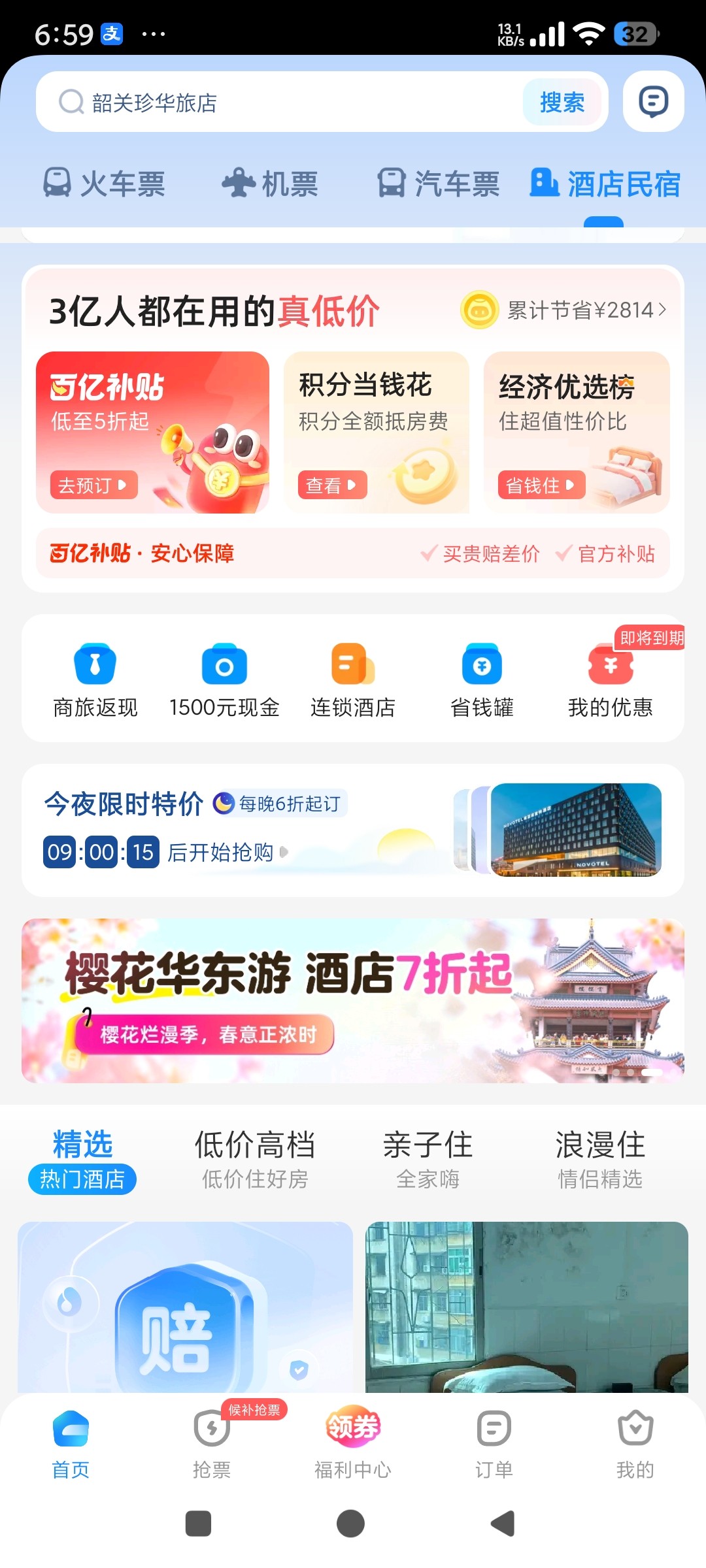Open the 1500元现金 offer
This screenshot has width=706, height=1568.
point(224,679)
